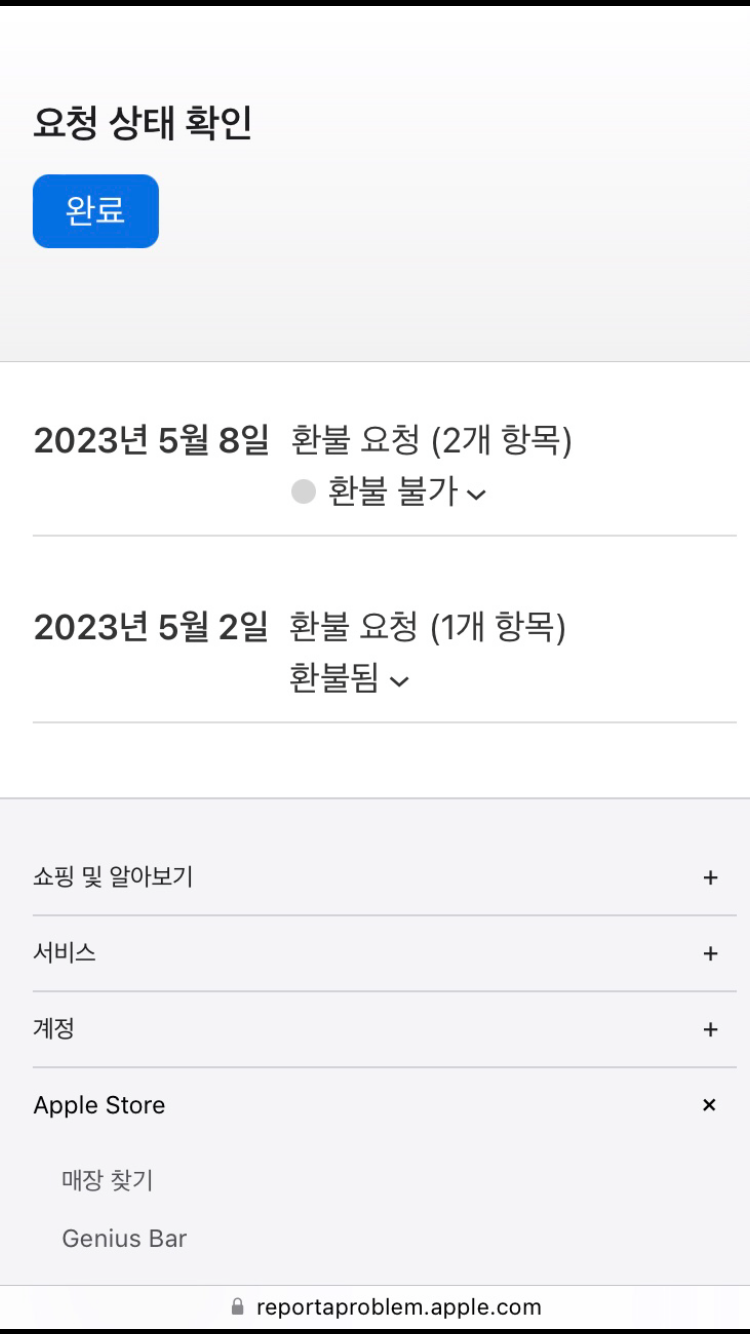Screen dimensions: 750x1334
Task: Tap the blue 완료 button
Action: [x=96, y=211]
